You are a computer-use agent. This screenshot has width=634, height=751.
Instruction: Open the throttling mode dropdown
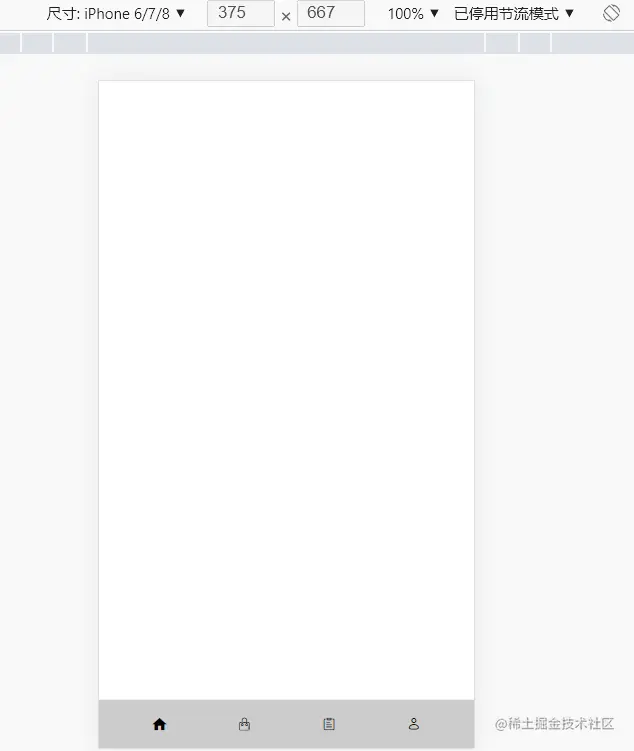click(x=514, y=14)
